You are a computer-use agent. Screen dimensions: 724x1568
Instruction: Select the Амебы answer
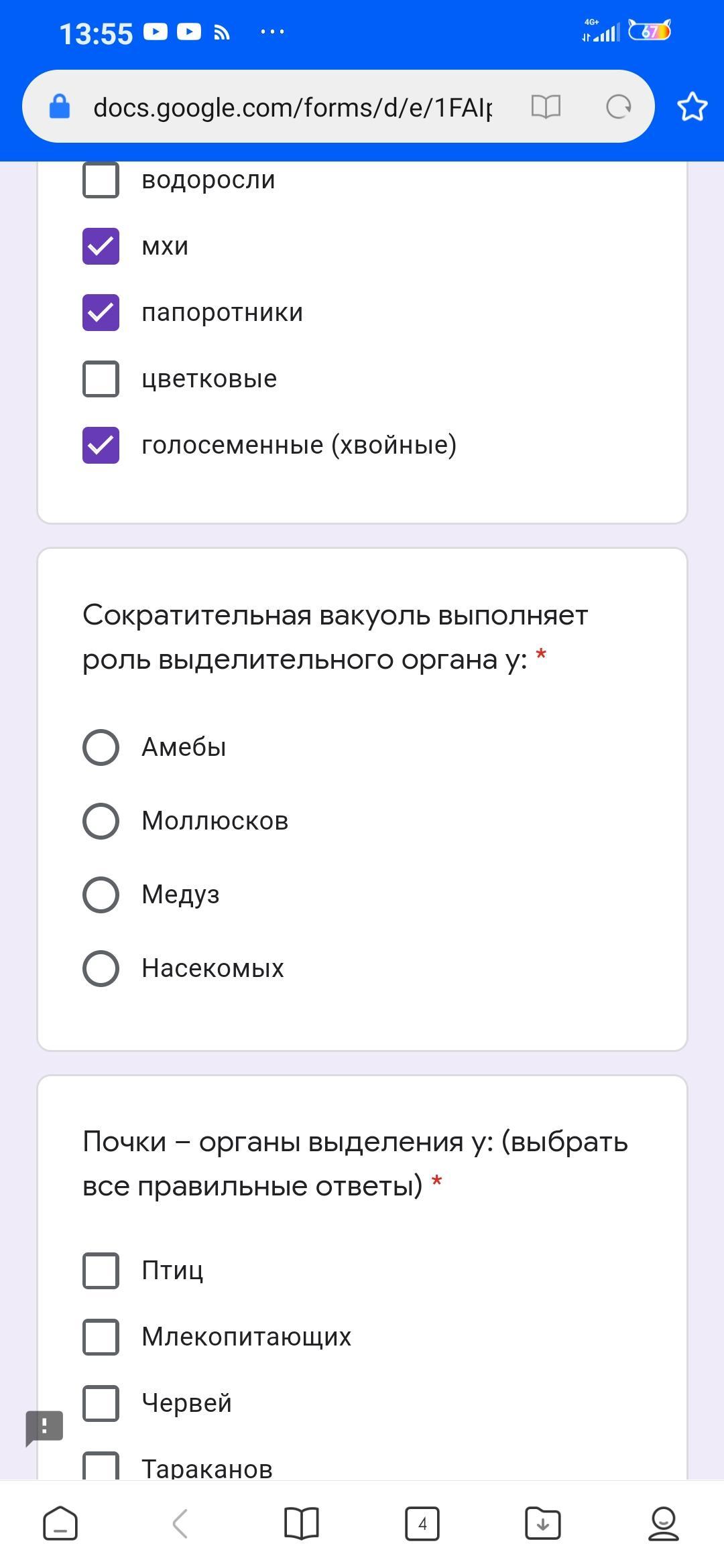101,747
